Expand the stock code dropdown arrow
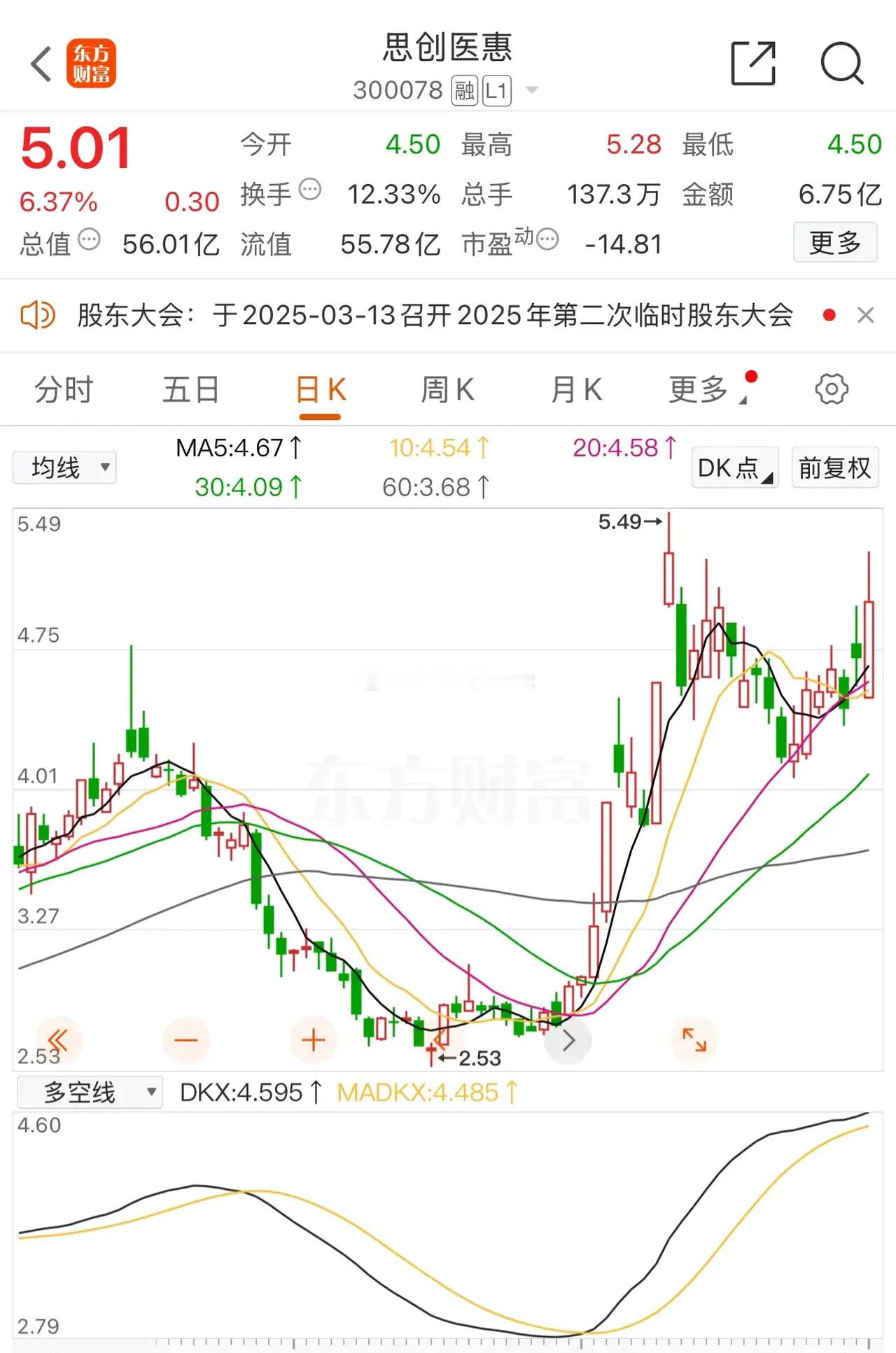896x1353 pixels. [x=532, y=90]
